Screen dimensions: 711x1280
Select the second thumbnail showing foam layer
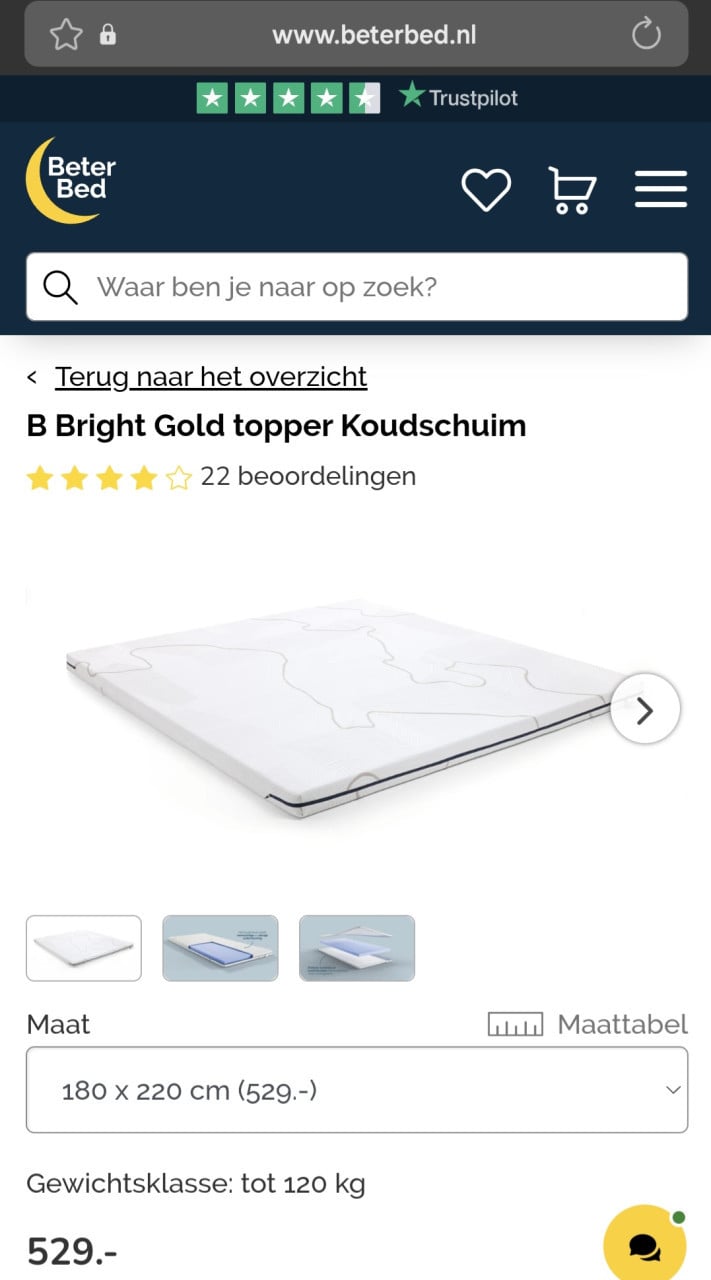(220, 948)
